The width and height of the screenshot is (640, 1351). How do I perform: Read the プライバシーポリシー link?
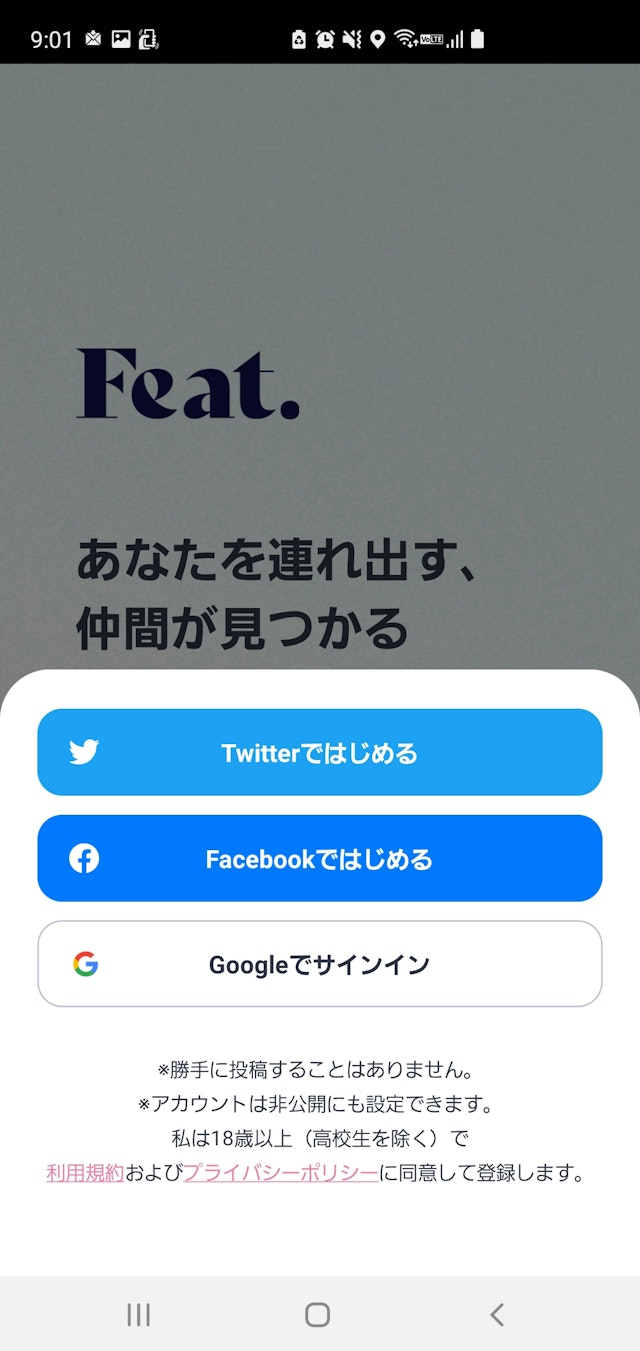tap(281, 1173)
